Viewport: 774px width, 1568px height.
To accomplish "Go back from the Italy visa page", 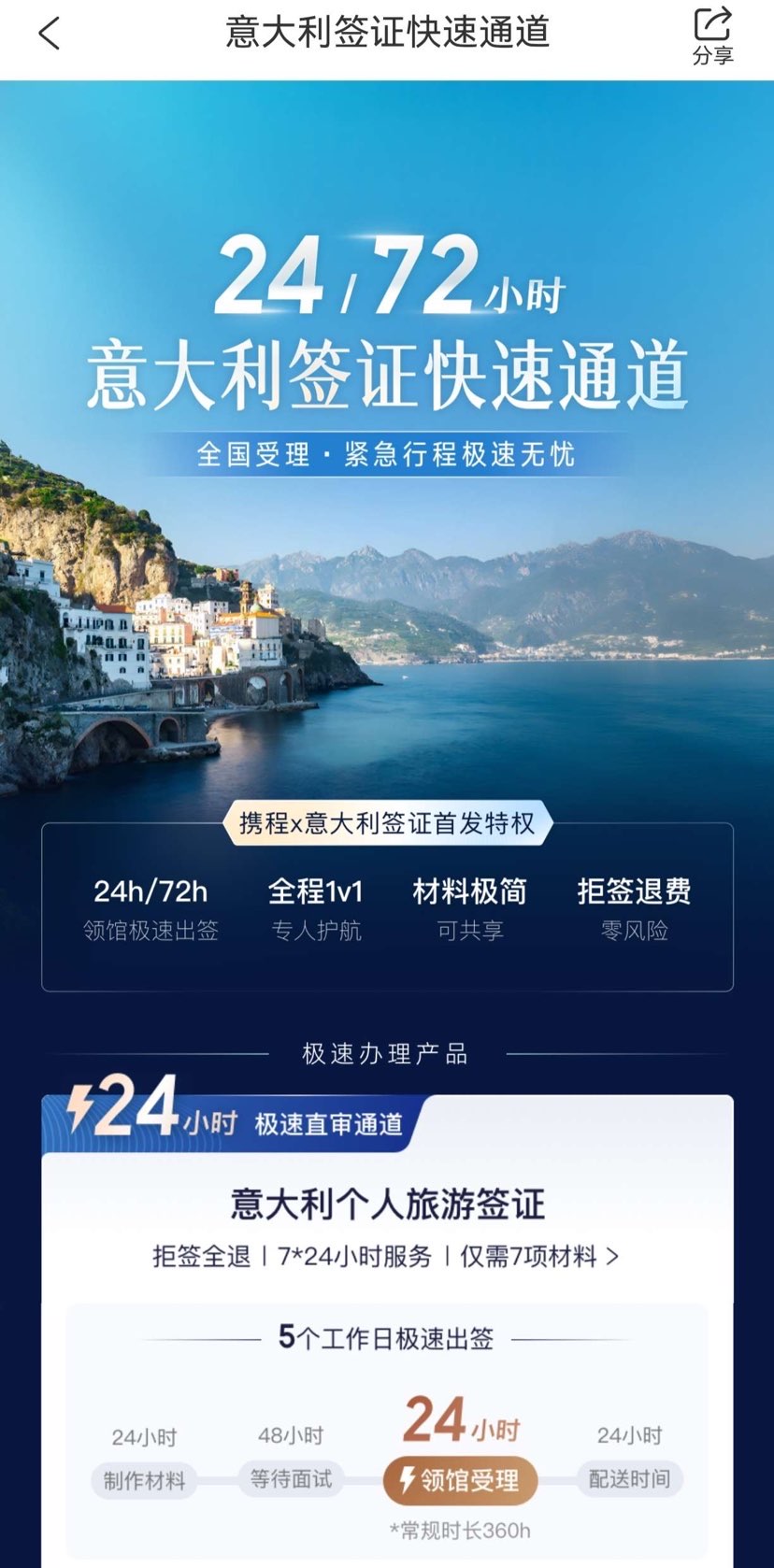I will coord(50,35).
